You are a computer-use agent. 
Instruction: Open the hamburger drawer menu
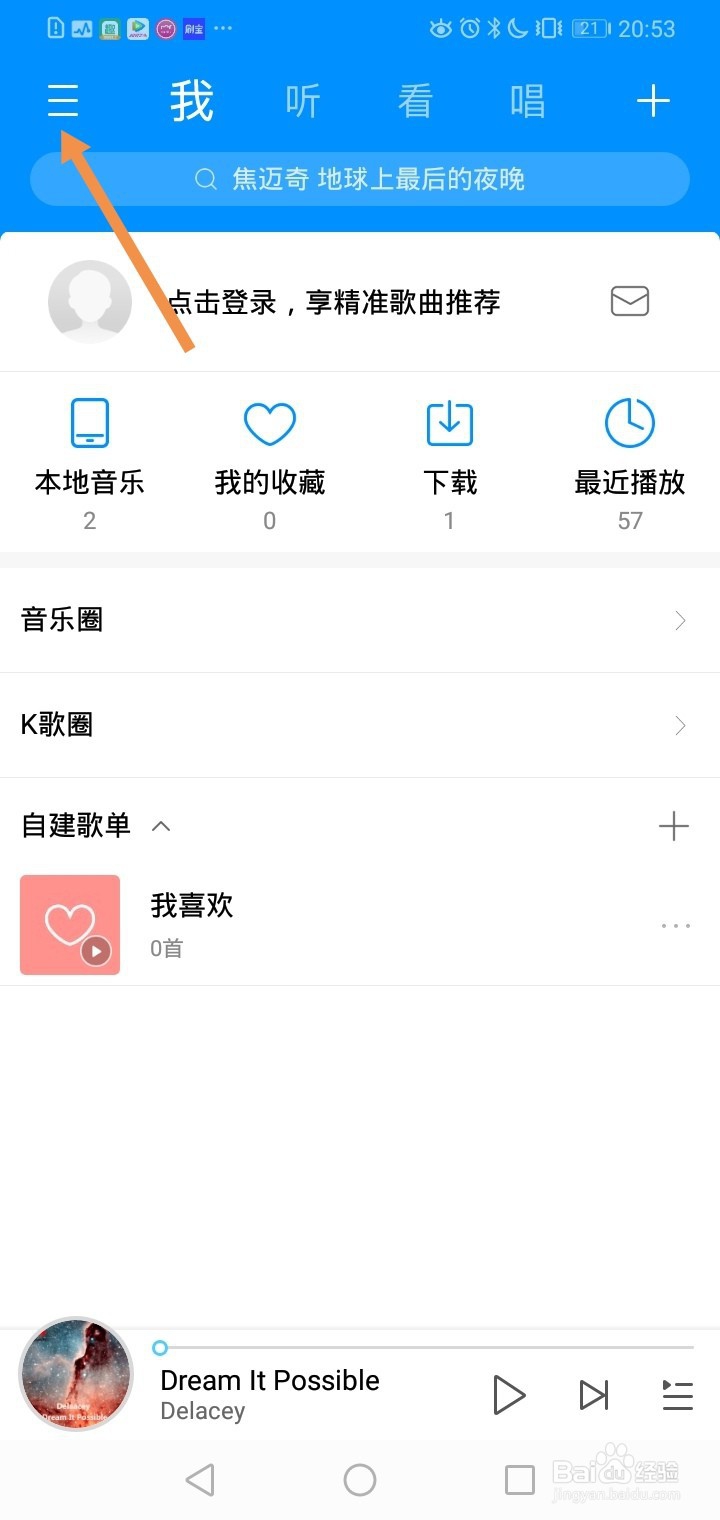63,101
